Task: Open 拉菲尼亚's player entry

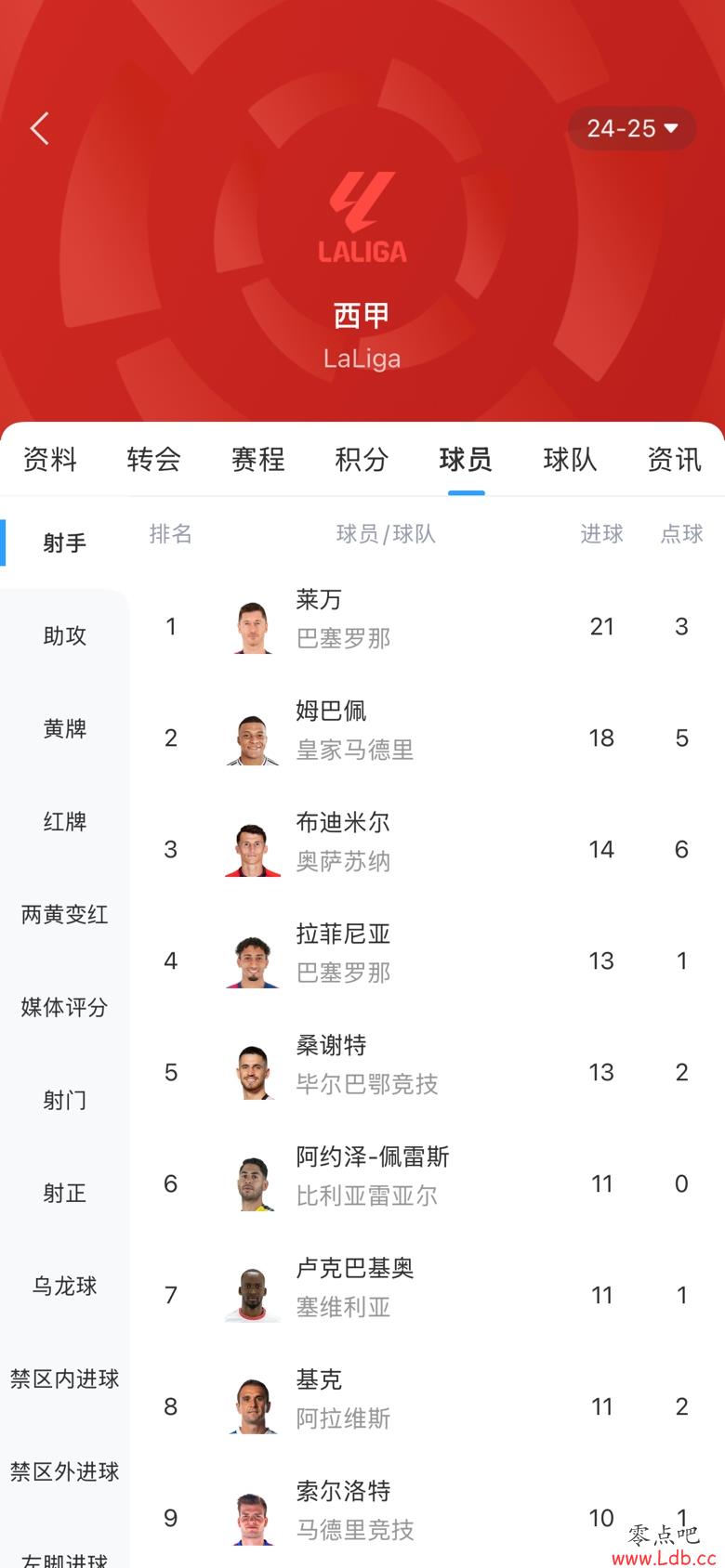Action: tap(428, 960)
